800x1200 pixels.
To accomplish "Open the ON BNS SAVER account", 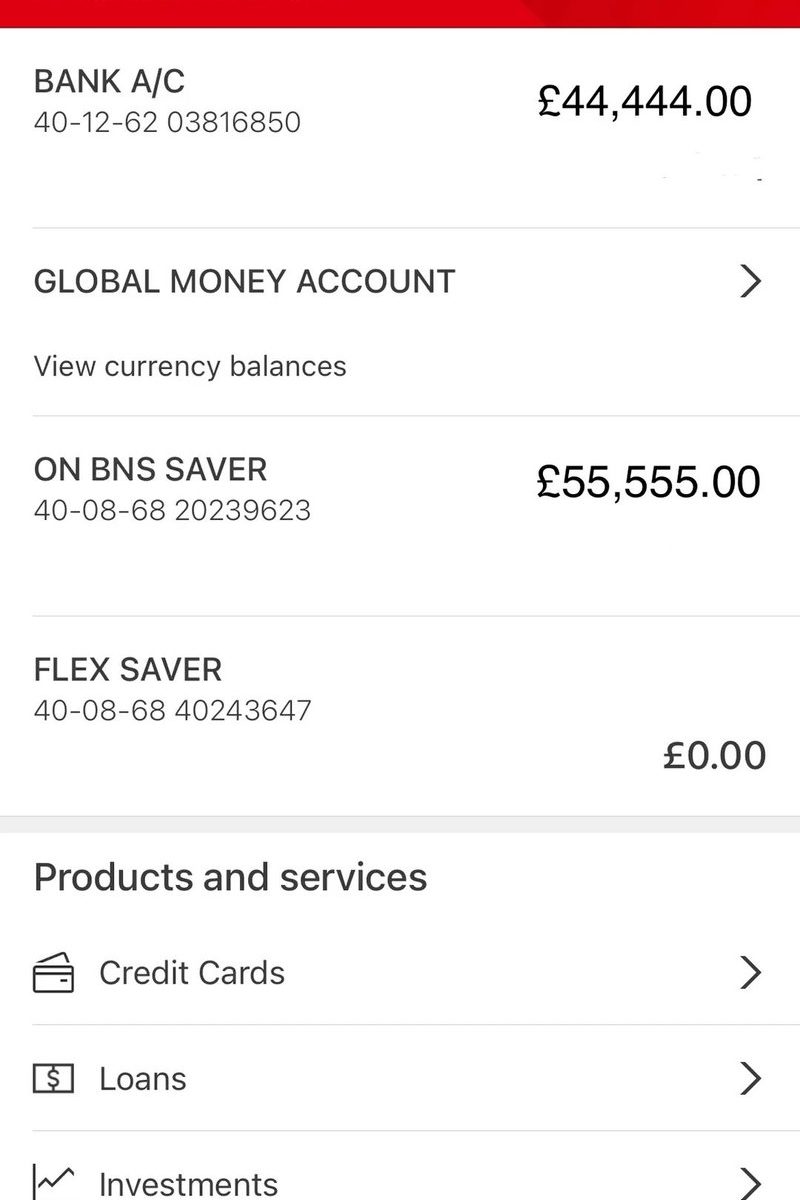I will 400,516.
